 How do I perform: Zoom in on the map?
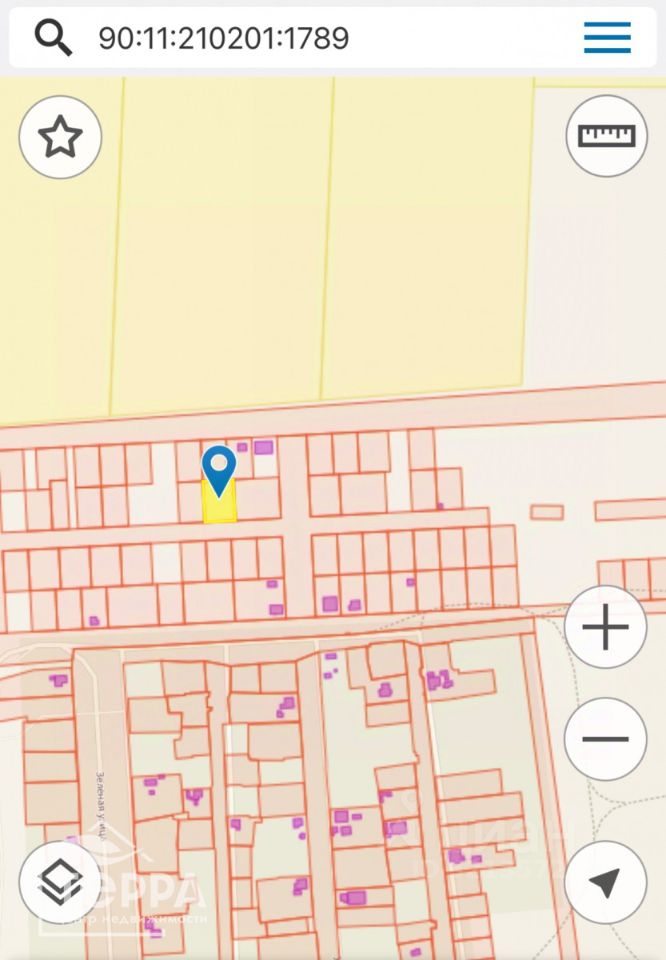point(606,628)
